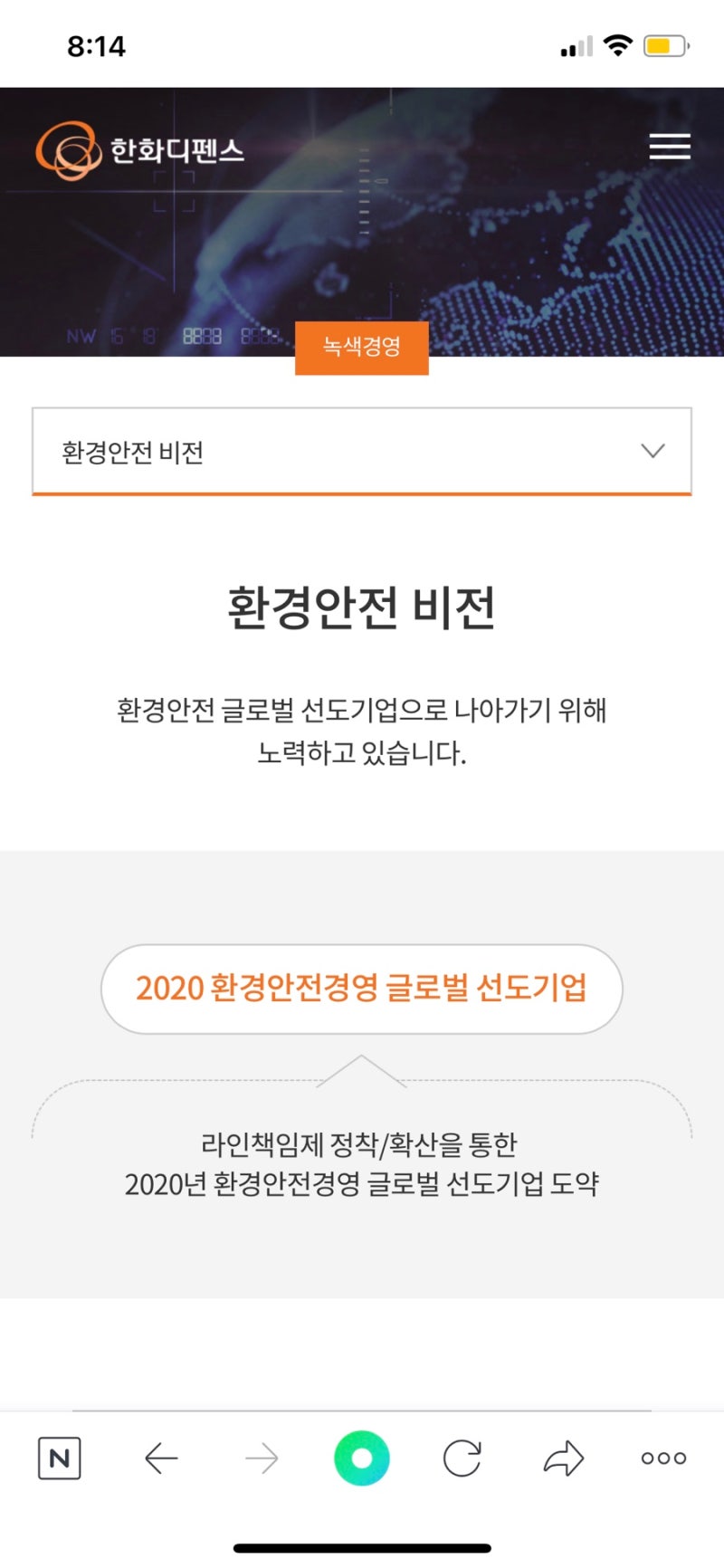Image resolution: width=724 pixels, height=1568 pixels.
Task: Open the hamburger menu
Action: pyautogui.click(x=670, y=147)
